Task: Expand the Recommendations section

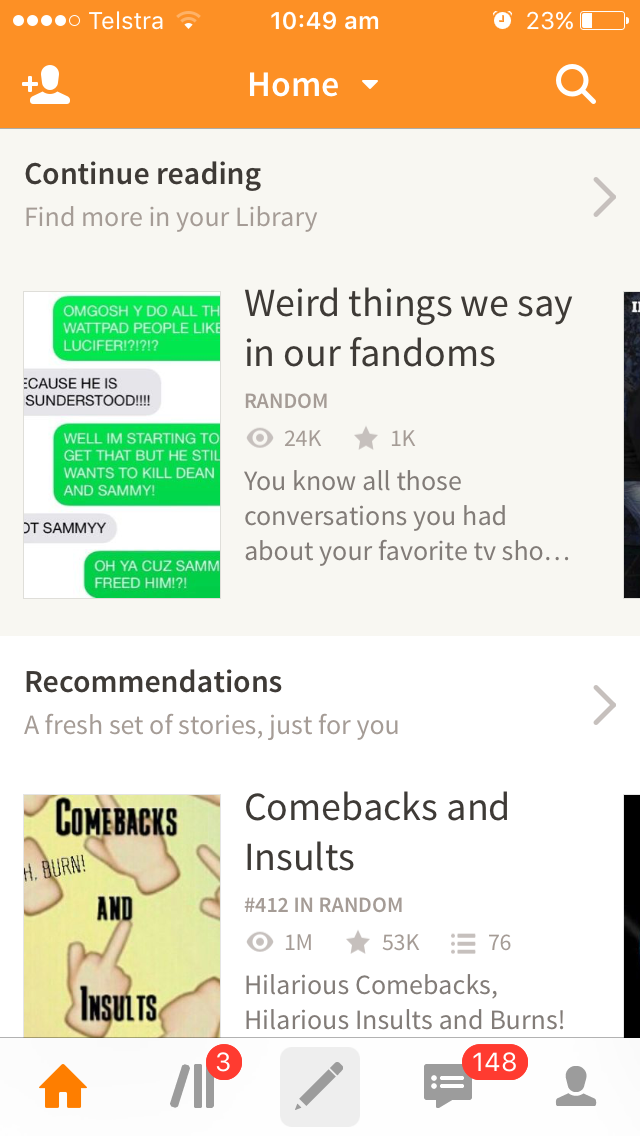Action: [604, 705]
